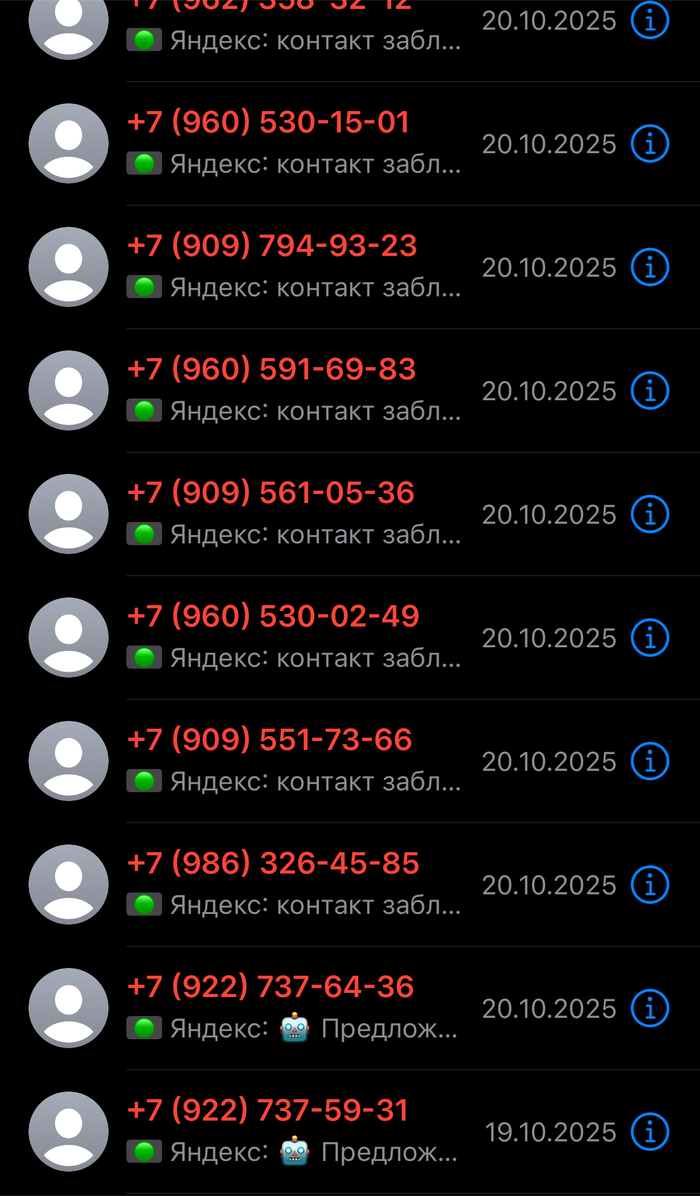This screenshot has width=700, height=1196.
Task: View info for +7 (909) 561-05-36
Action: [x=650, y=514]
